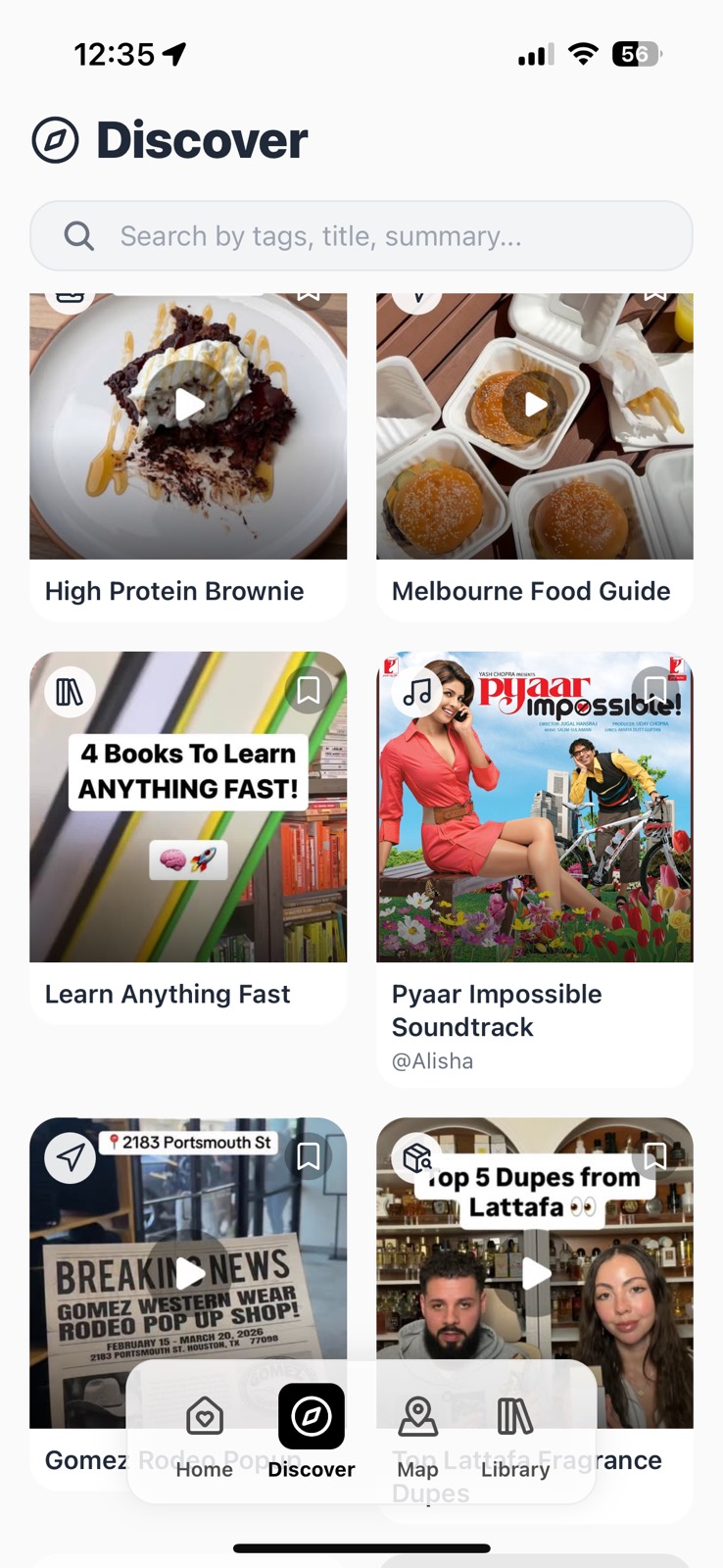Go to the Home tab
The width and height of the screenshot is (723, 1568).
204,1431
